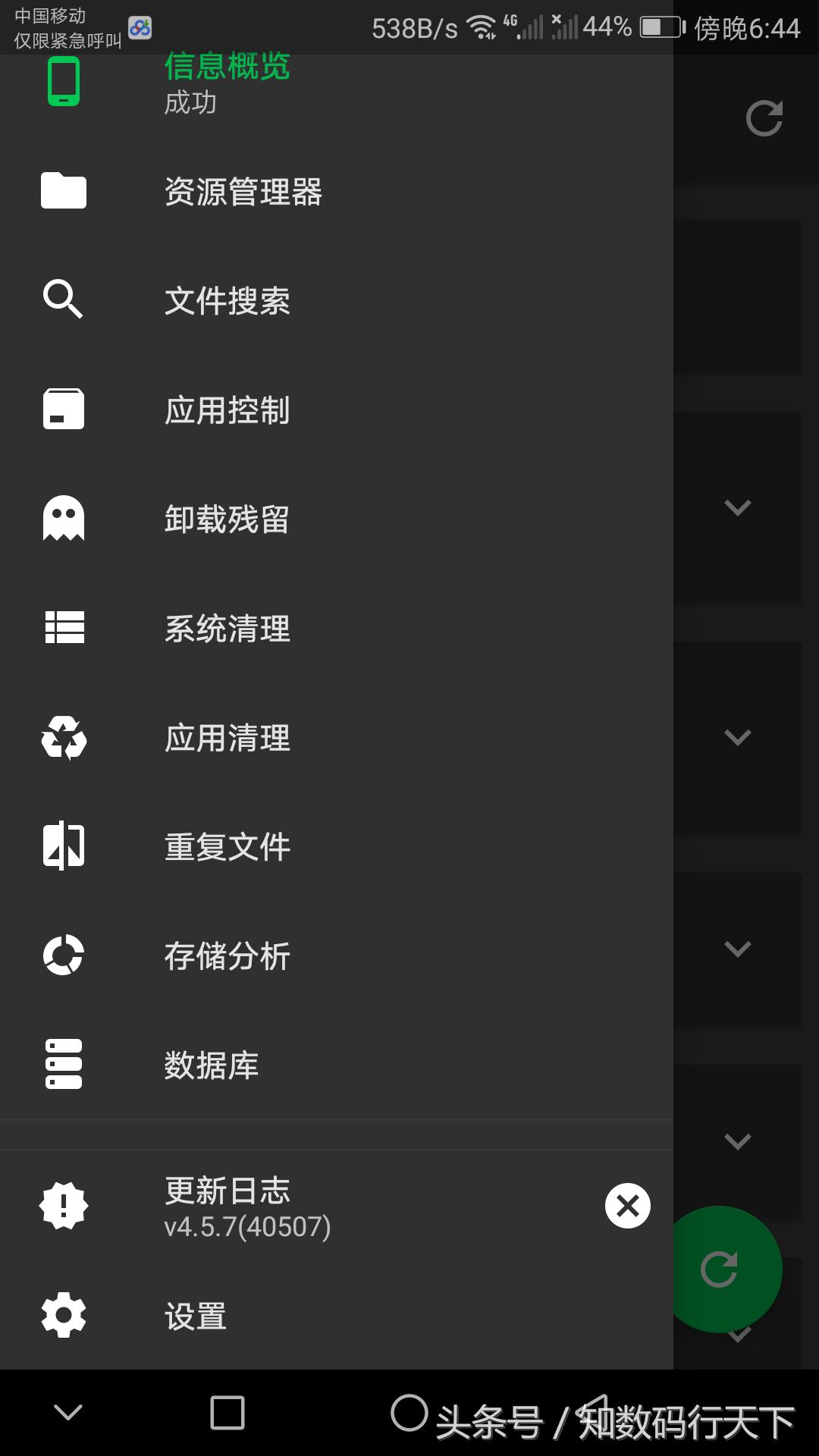Screen dimensions: 819x1456
Task: Click the 应用控制 app icon
Action: coord(64,409)
